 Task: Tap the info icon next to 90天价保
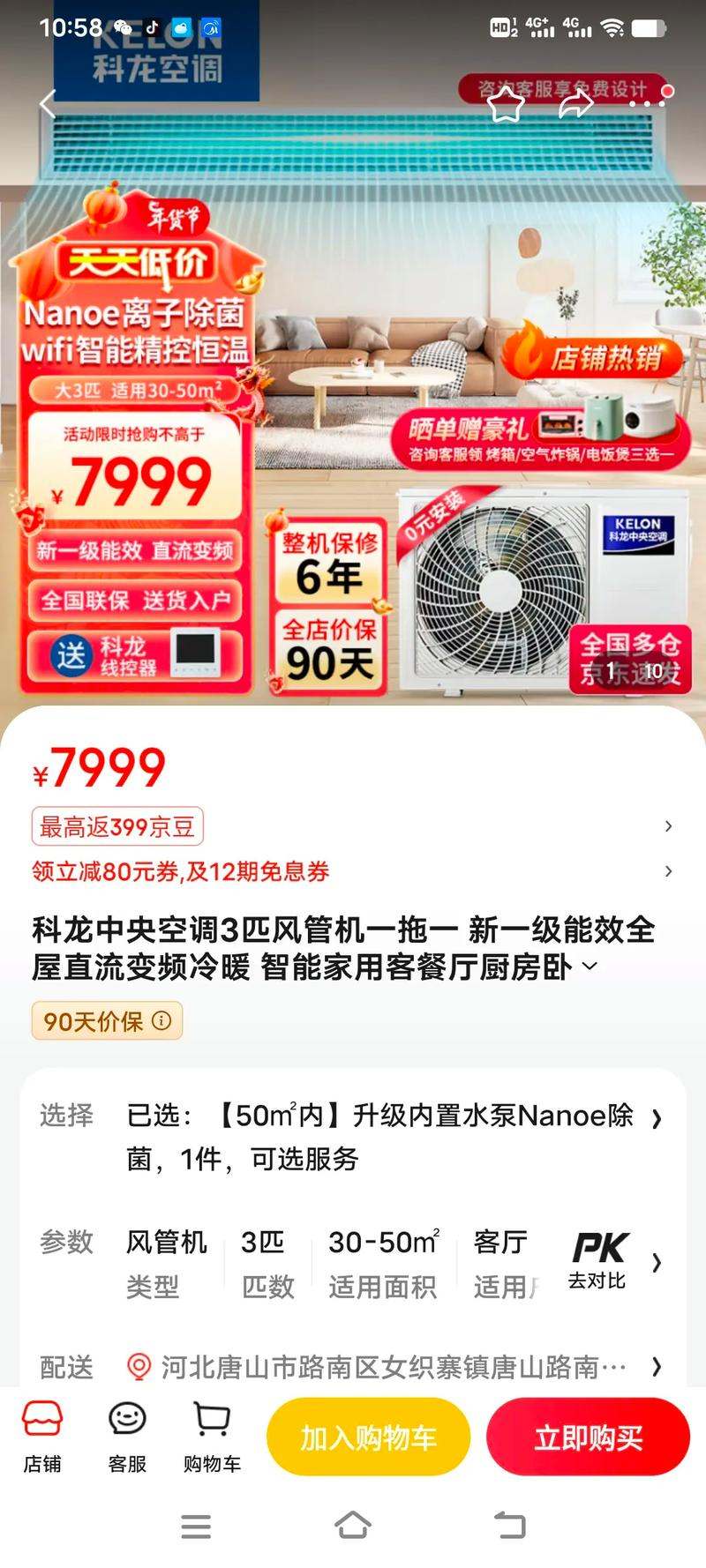(x=161, y=1021)
